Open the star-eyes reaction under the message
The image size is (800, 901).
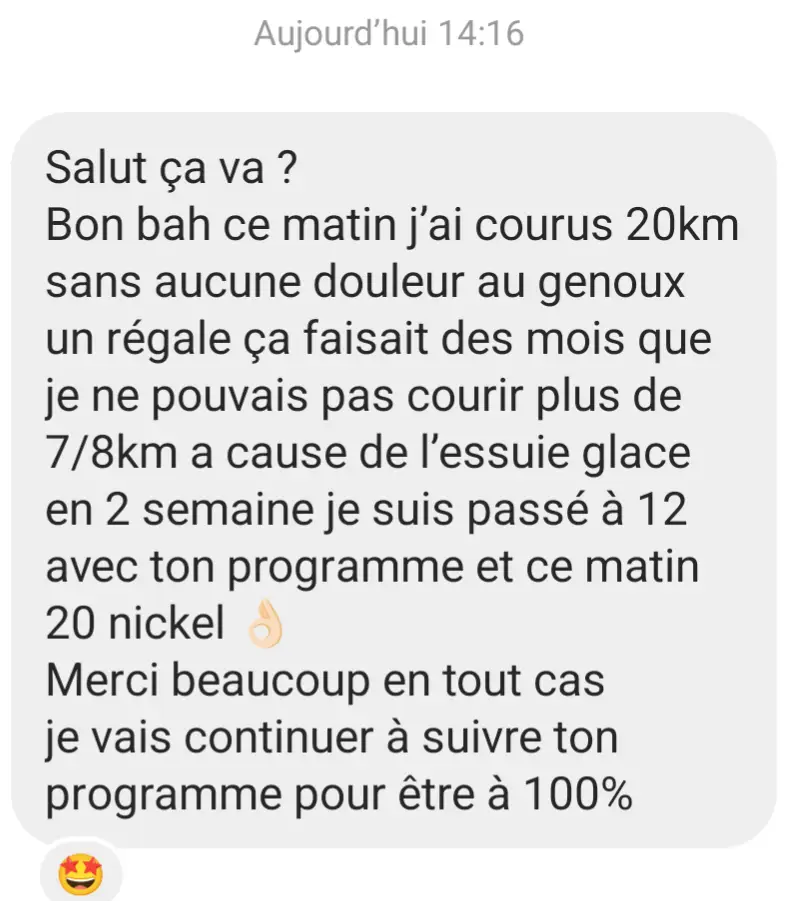click(x=81, y=873)
